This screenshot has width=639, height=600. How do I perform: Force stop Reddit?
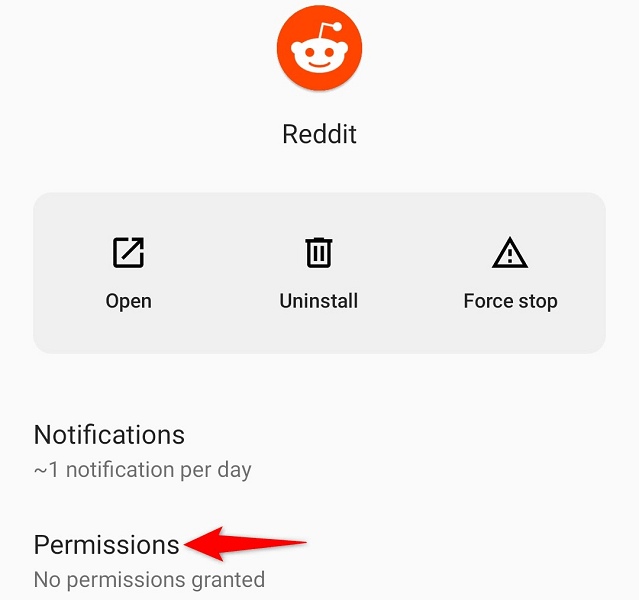coord(510,272)
